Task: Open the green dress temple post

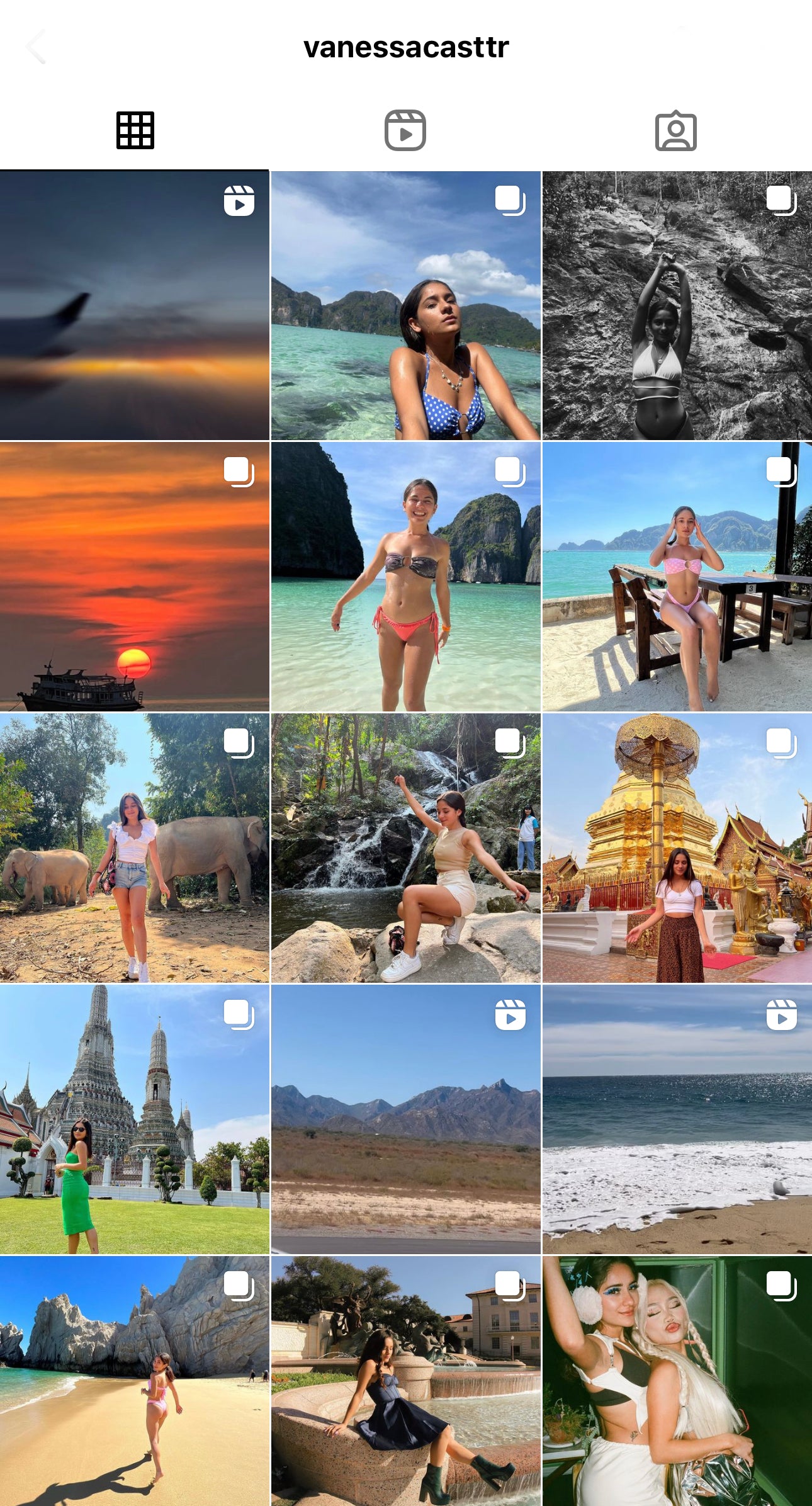Action: tap(134, 1119)
